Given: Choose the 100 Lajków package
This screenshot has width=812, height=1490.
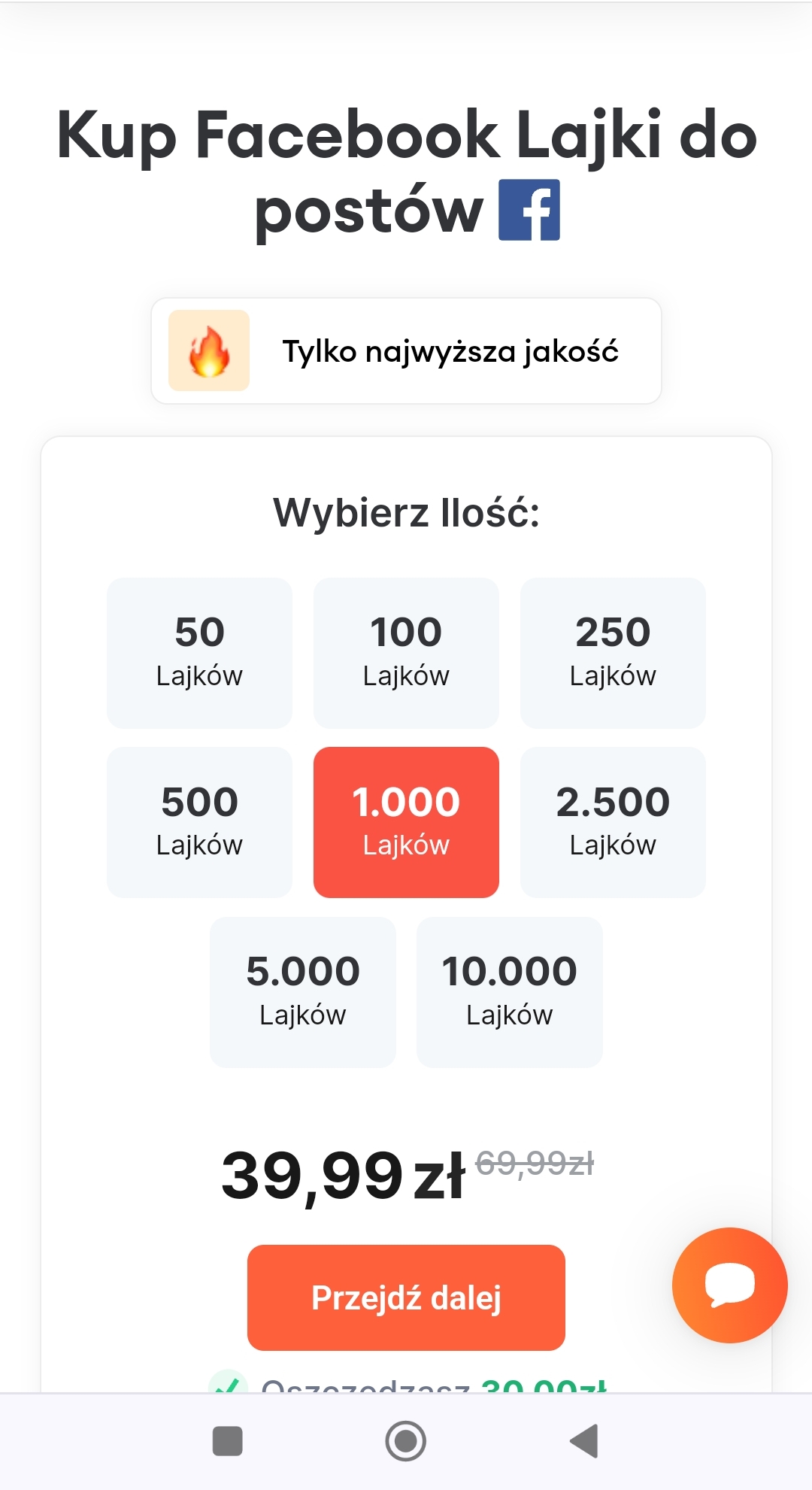Looking at the screenshot, I should click(406, 653).
